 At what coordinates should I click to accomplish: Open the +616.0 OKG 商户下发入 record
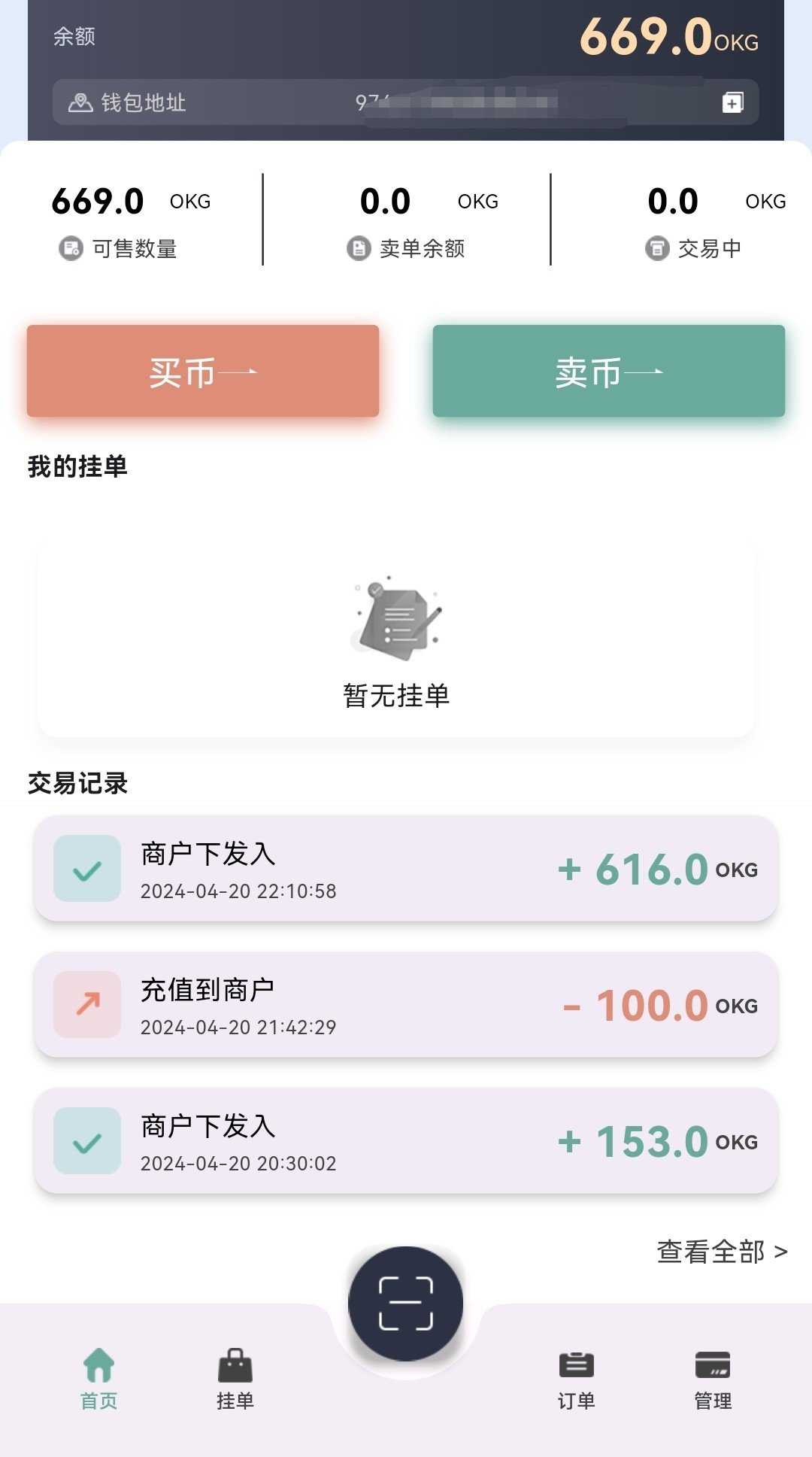[x=406, y=869]
